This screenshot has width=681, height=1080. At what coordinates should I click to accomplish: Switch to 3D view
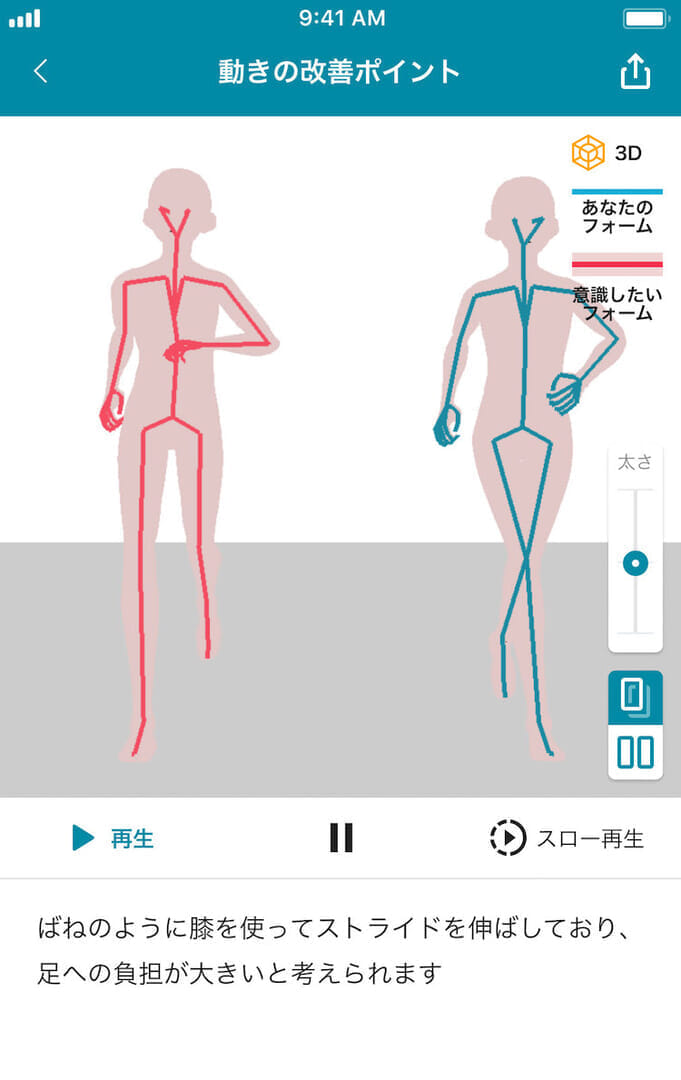pos(607,153)
